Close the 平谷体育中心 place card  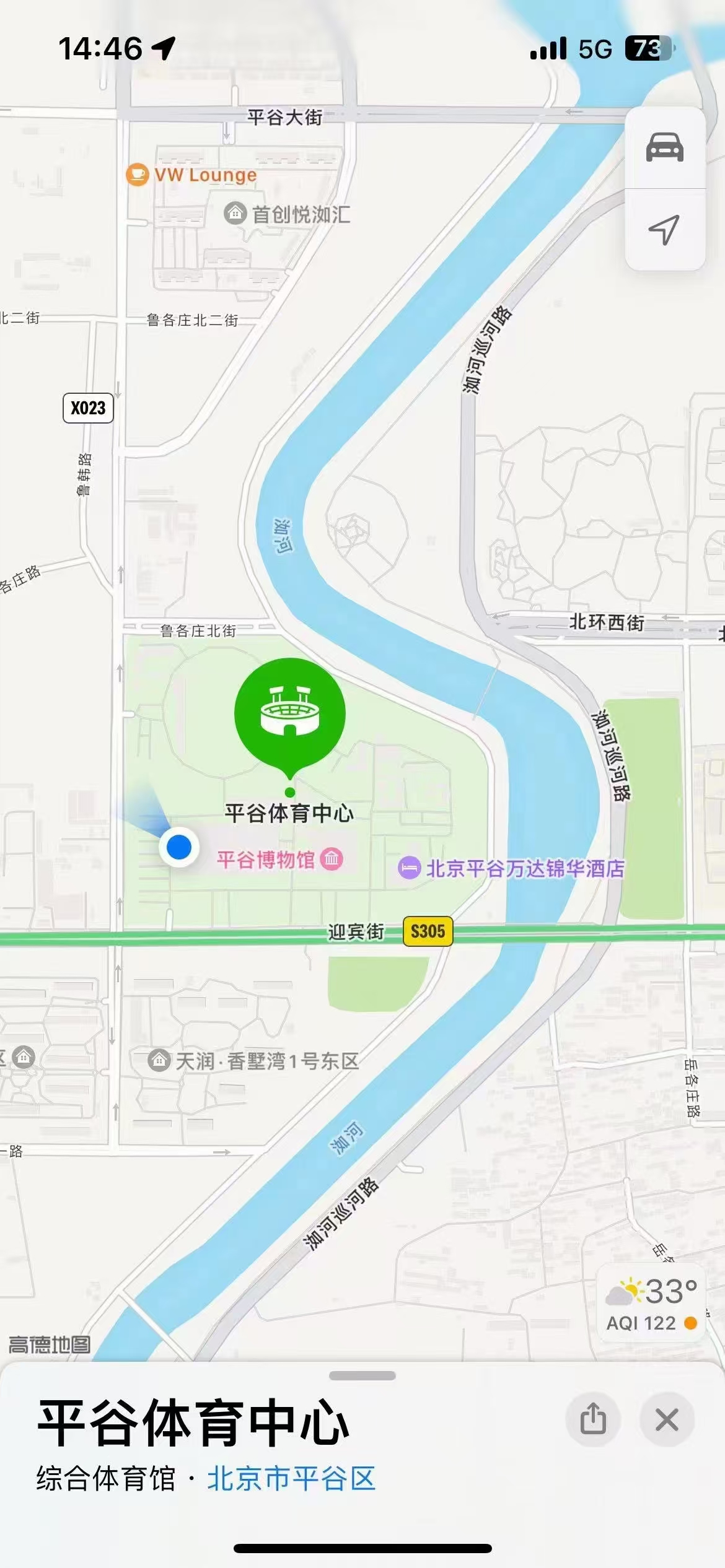667,1419
